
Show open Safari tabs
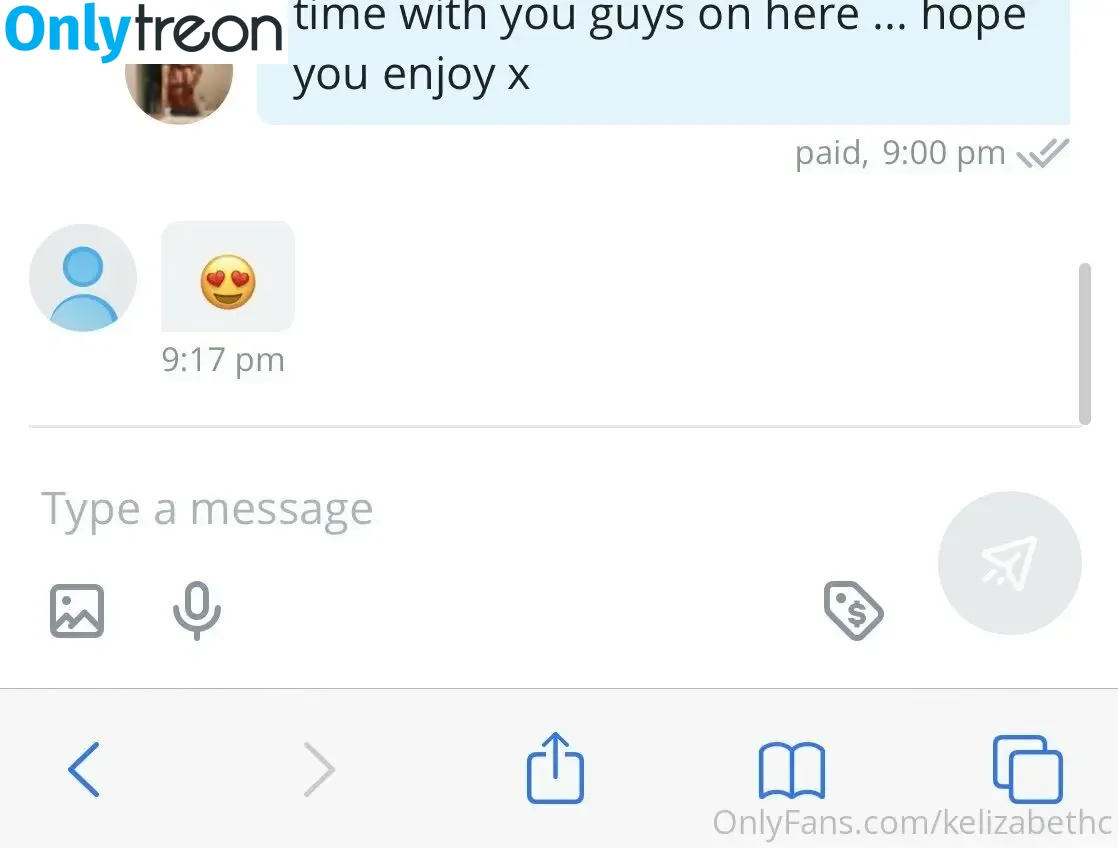point(1027,769)
